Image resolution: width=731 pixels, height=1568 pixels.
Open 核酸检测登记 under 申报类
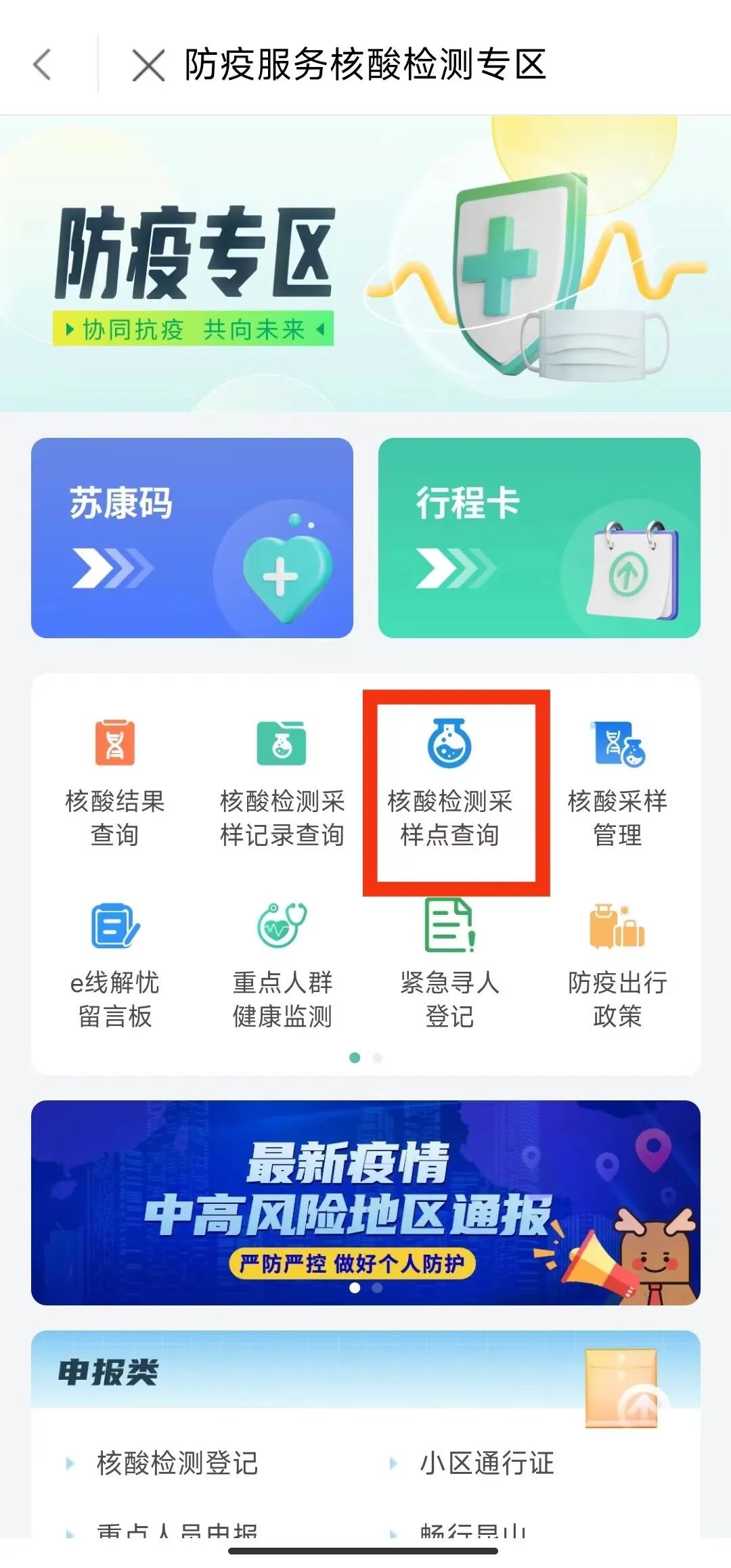point(177,1463)
